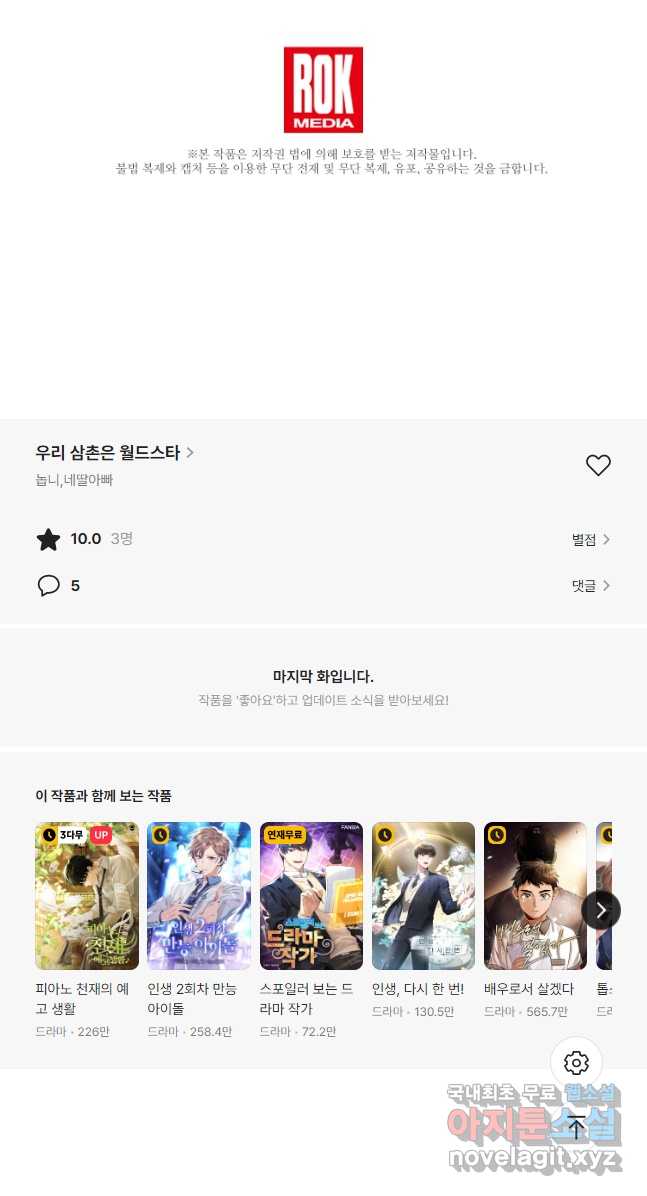Like this series with the heart icon

click(x=598, y=465)
